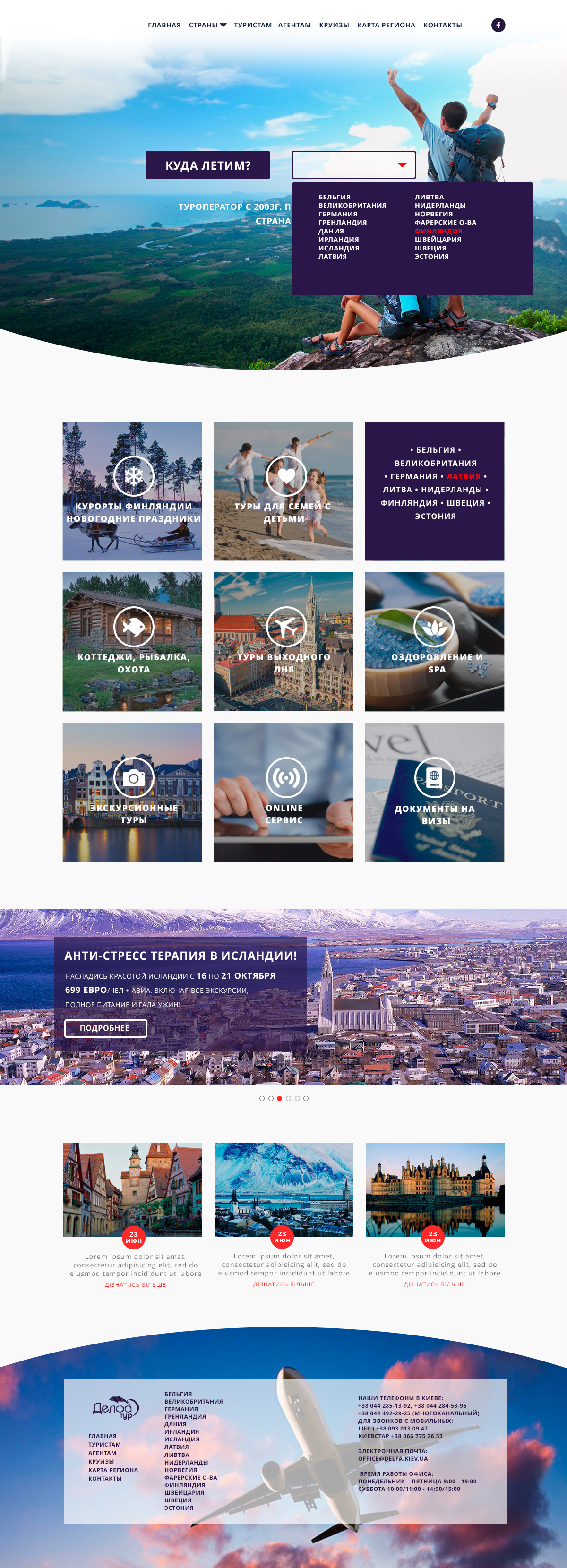Open Курорты Финляндии новогодние праздники tile
This screenshot has width=567, height=1568.
coord(132,491)
